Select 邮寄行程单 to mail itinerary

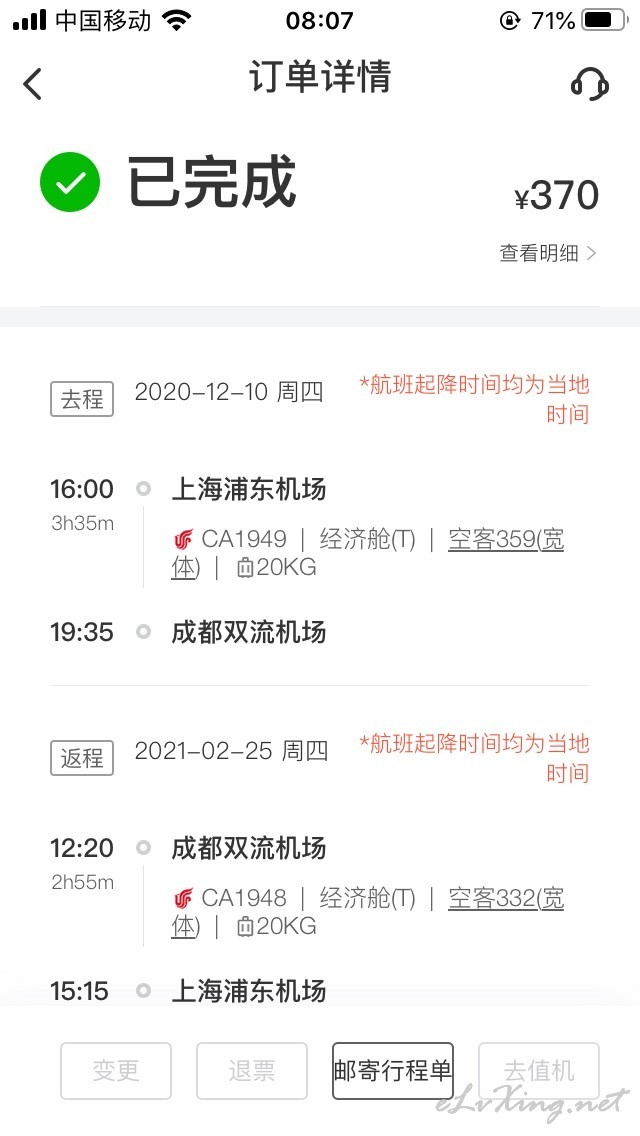tap(393, 1071)
